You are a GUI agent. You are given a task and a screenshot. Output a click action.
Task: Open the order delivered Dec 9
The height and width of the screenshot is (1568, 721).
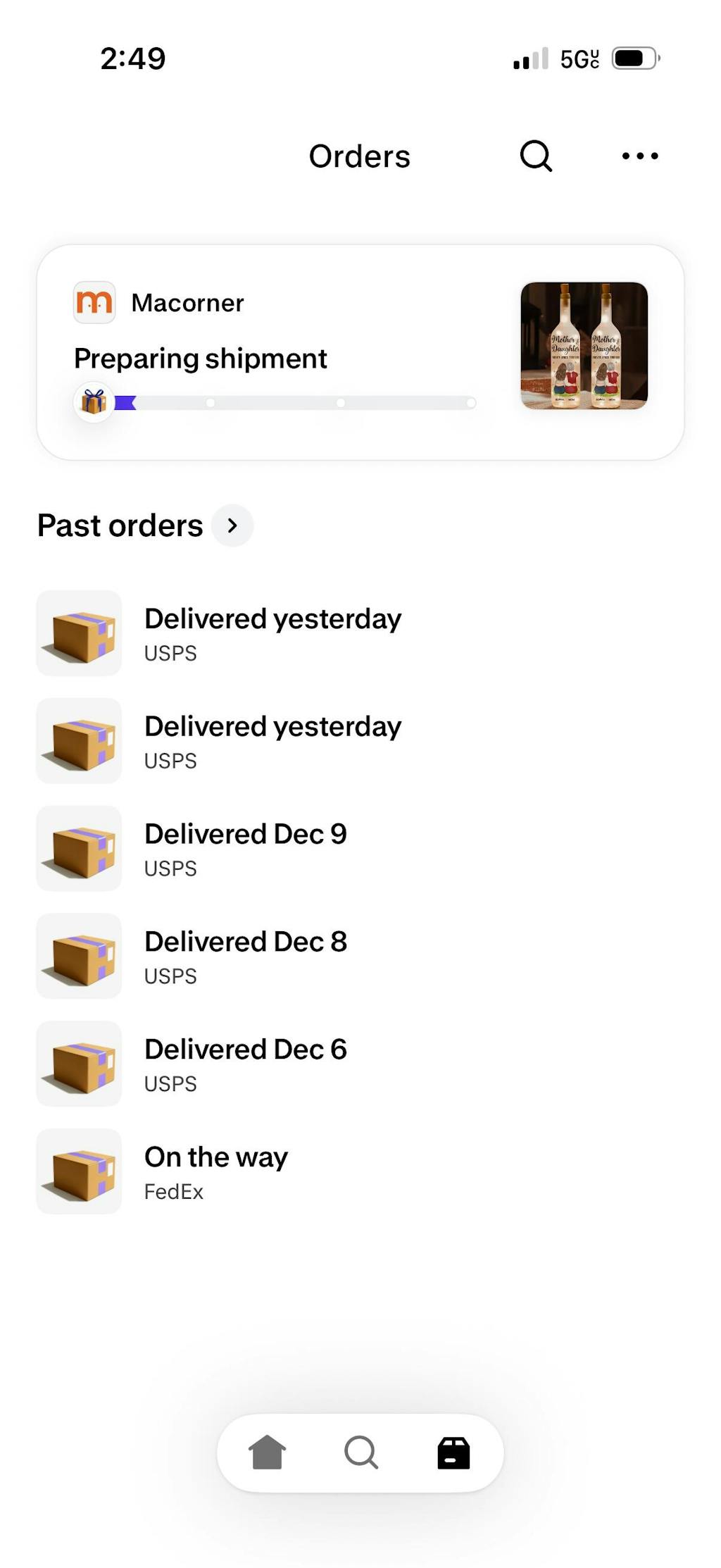point(245,848)
